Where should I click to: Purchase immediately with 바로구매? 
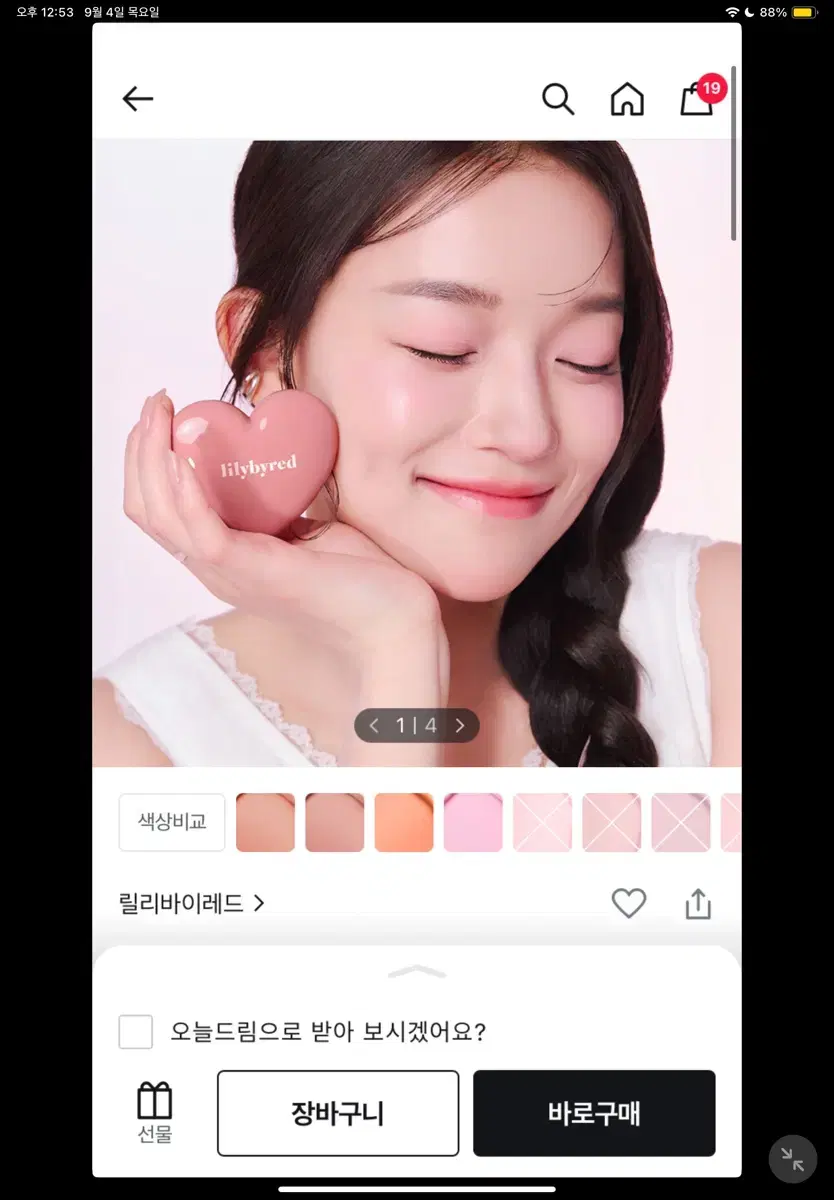[594, 1113]
